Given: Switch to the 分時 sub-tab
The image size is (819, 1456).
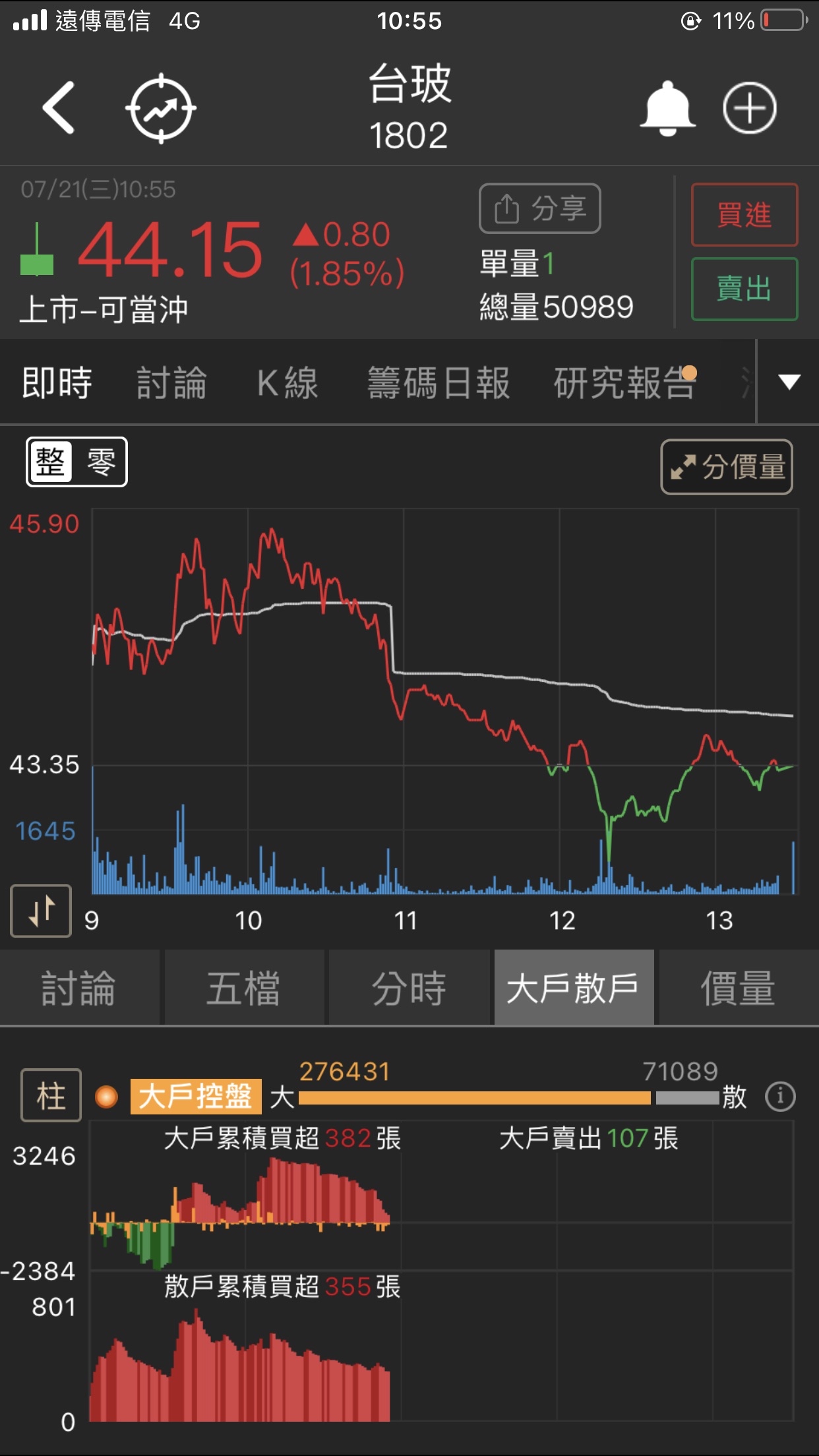Looking at the screenshot, I should coord(409,988).
